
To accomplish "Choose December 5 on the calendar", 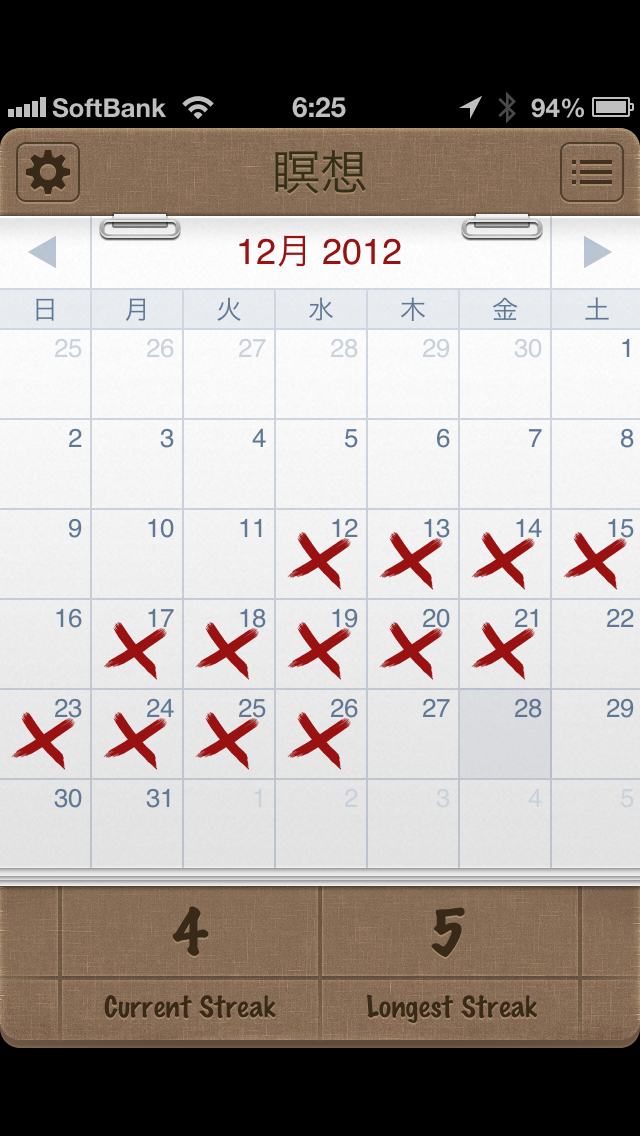I will [x=321, y=464].
